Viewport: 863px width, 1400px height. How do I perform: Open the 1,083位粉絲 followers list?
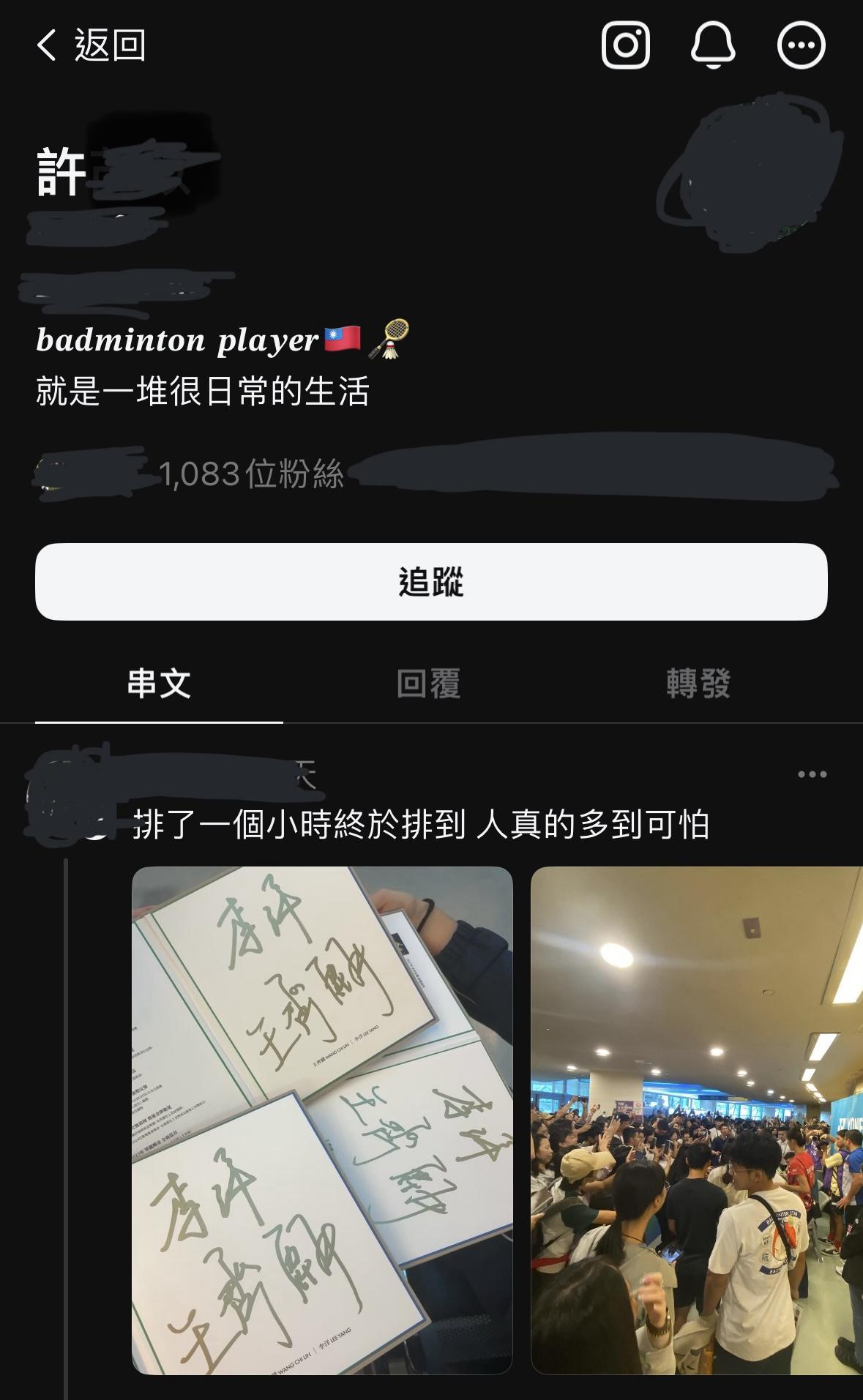point(251,474)
